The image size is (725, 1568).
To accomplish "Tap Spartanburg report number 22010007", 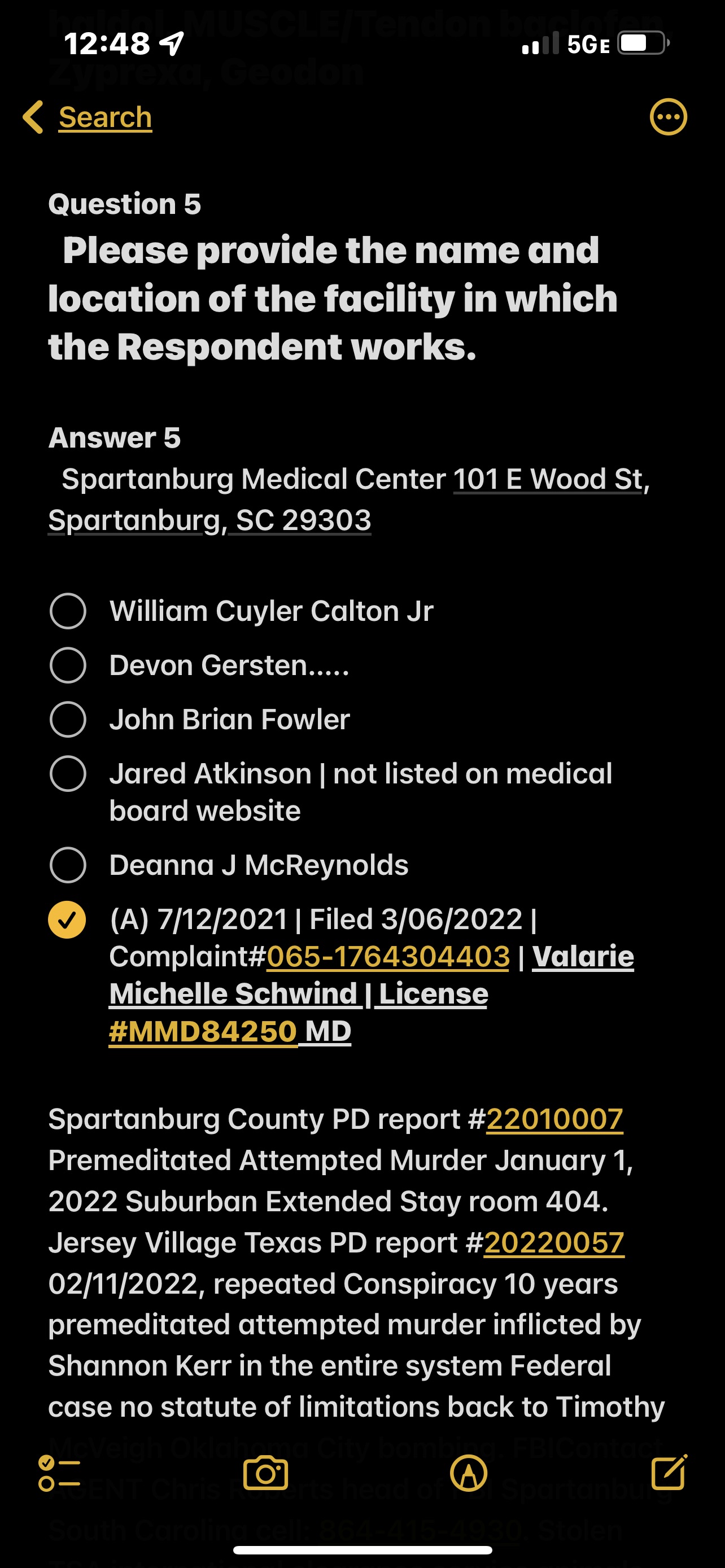I will tap(554, 1119).
